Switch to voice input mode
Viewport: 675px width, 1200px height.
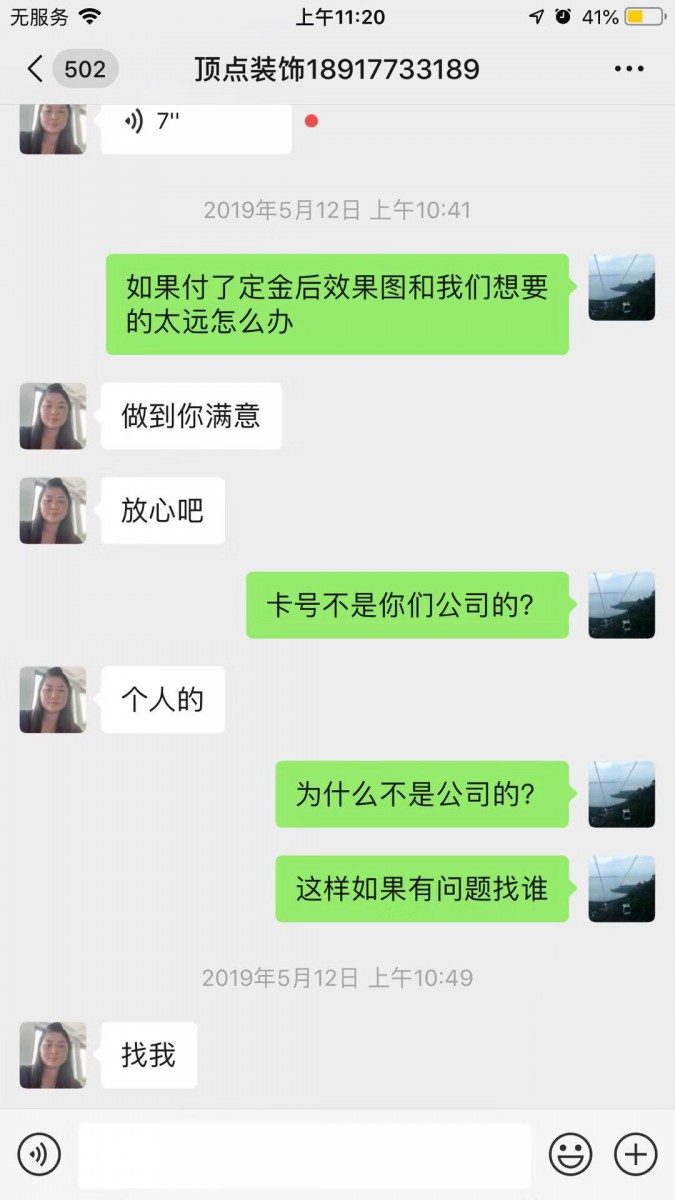click(x=39, y=1155)
